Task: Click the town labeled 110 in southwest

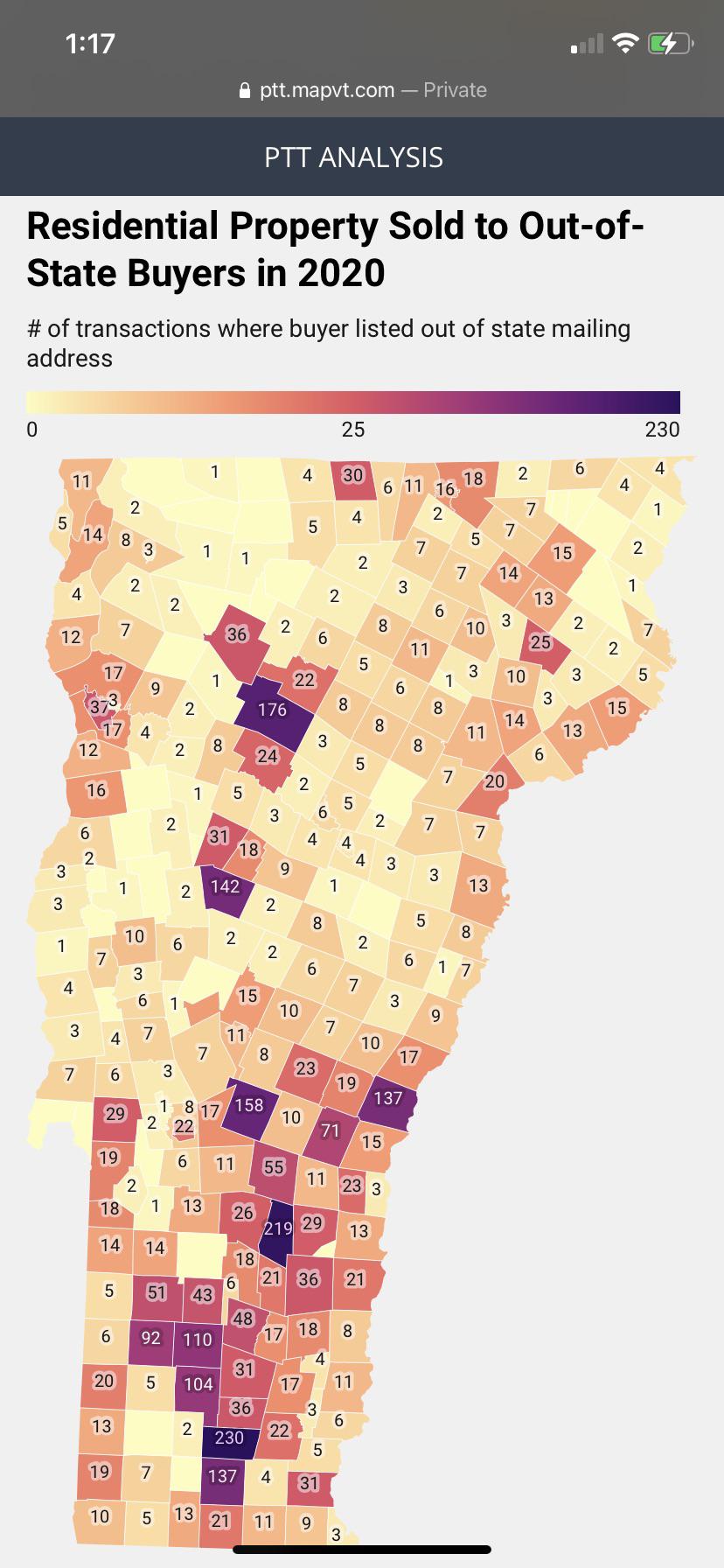Action: (198, 1340)
